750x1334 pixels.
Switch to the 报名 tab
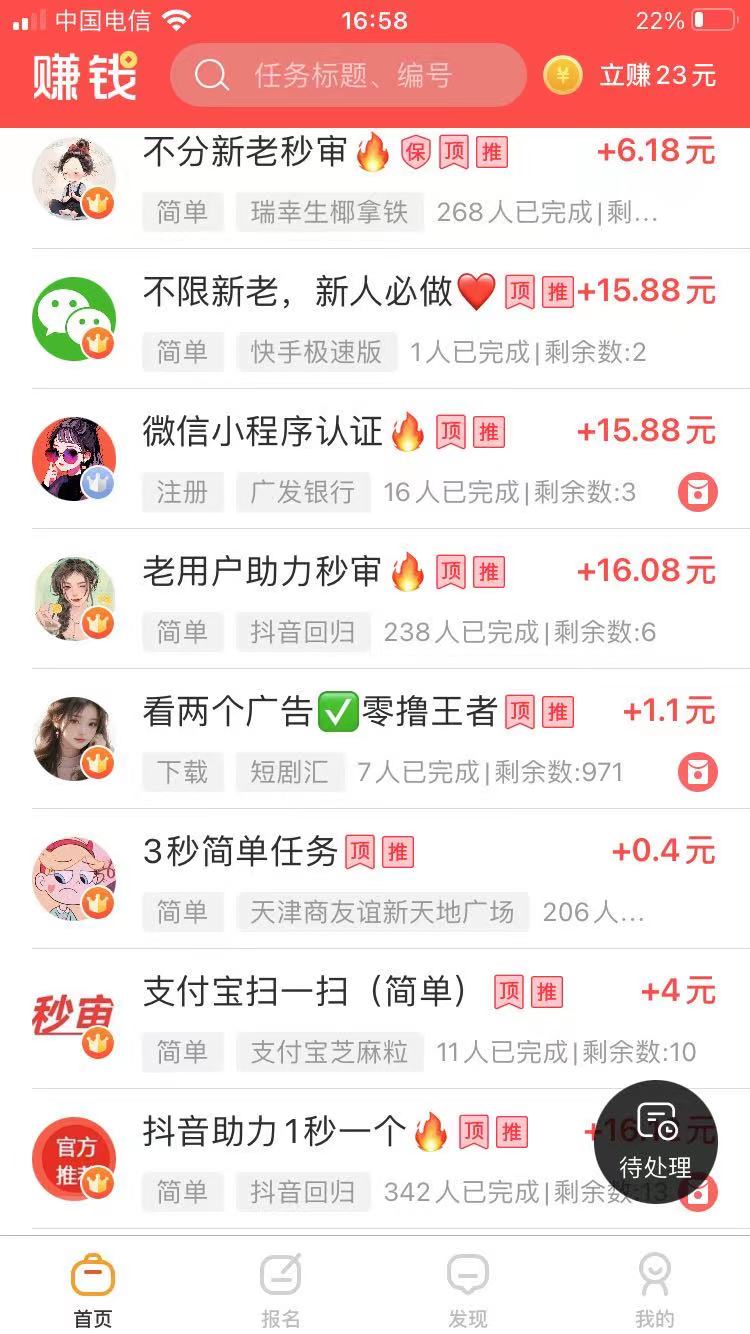point(281,1289)
